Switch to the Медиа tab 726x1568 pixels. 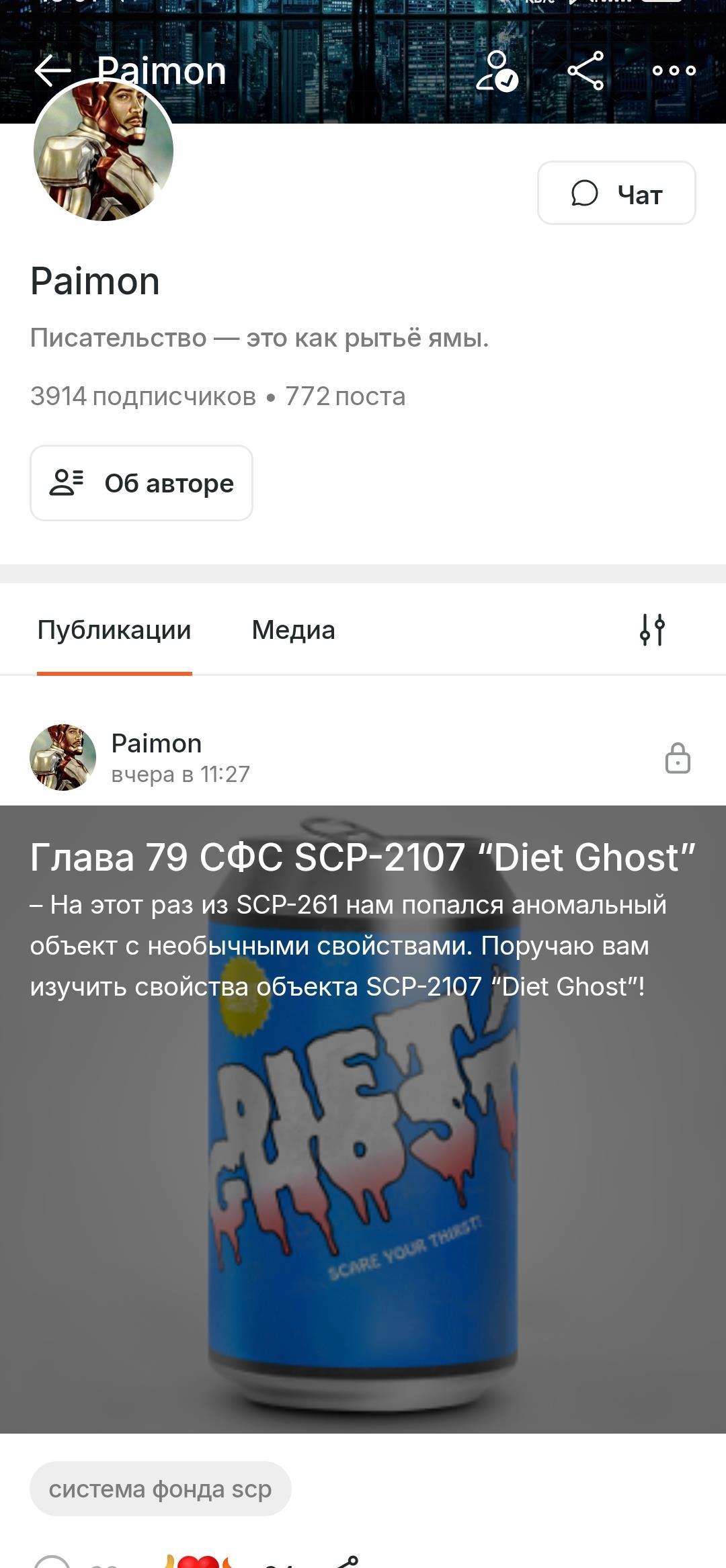tap(293, 630)
